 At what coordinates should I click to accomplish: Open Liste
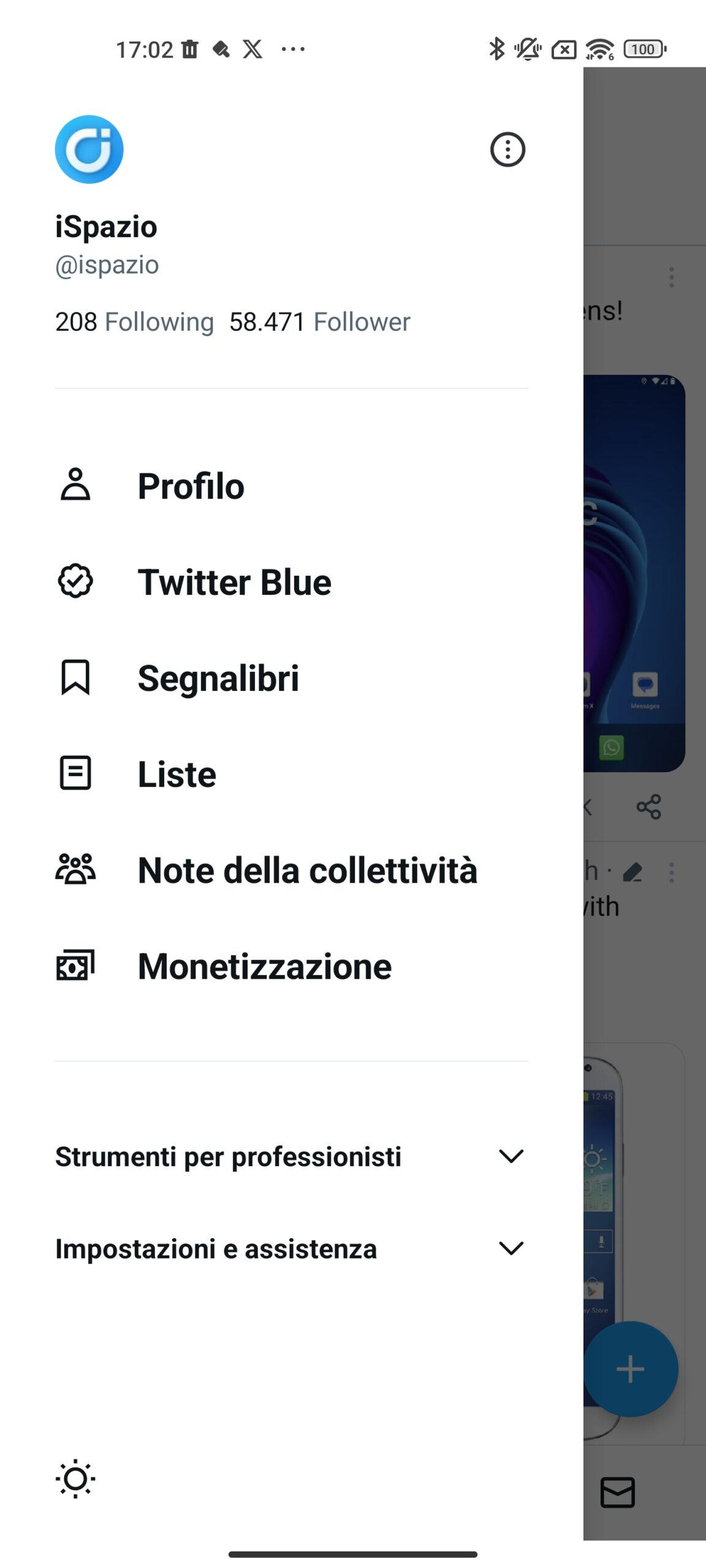pos(177,774)
